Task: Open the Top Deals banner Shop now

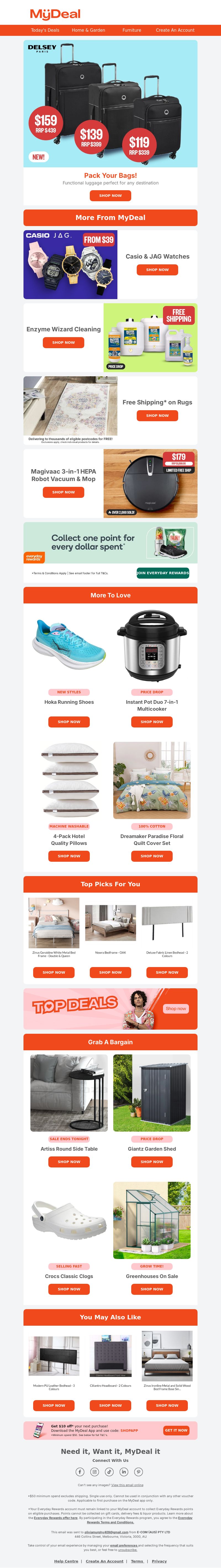Action: pos(176,1009)
